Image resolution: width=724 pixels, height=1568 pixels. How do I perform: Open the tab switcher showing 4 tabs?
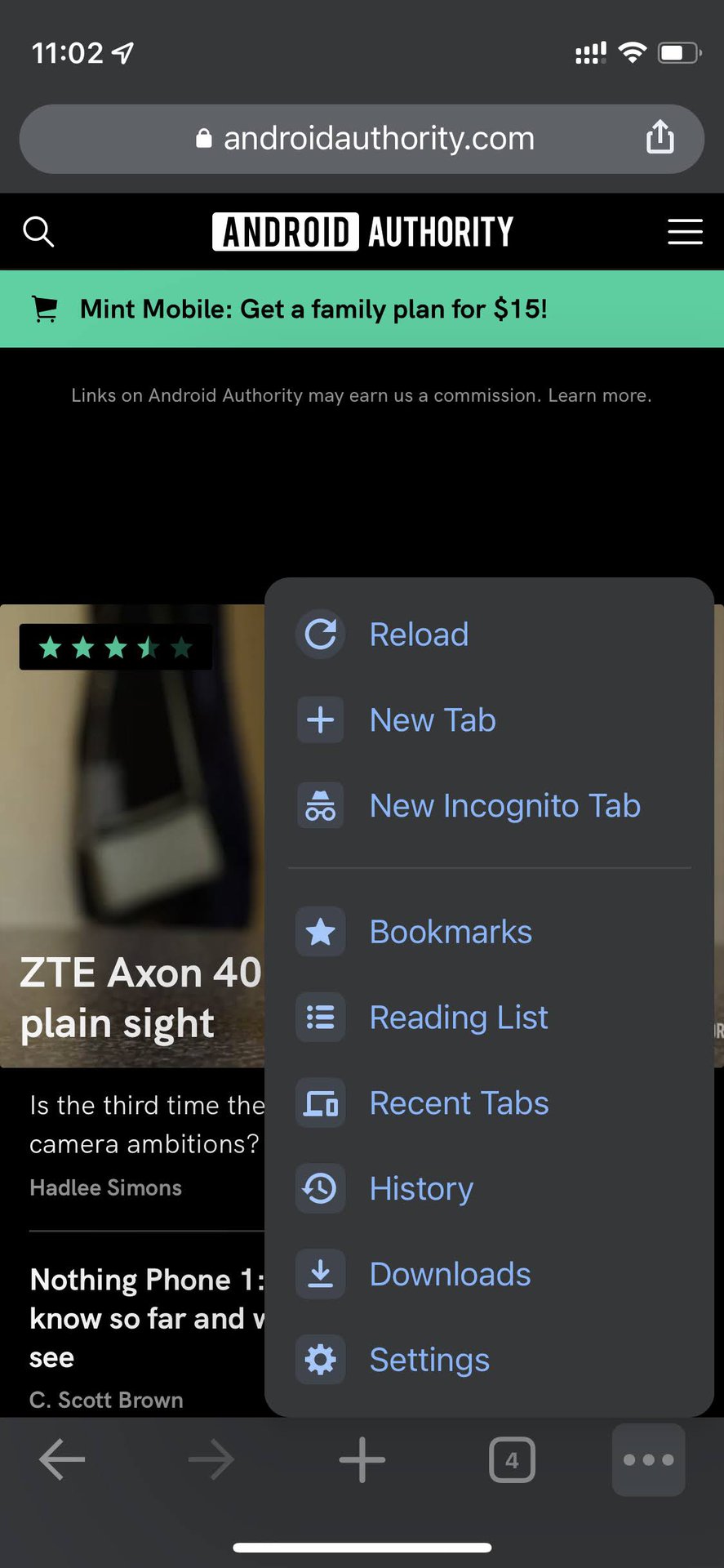[512, 1459]
